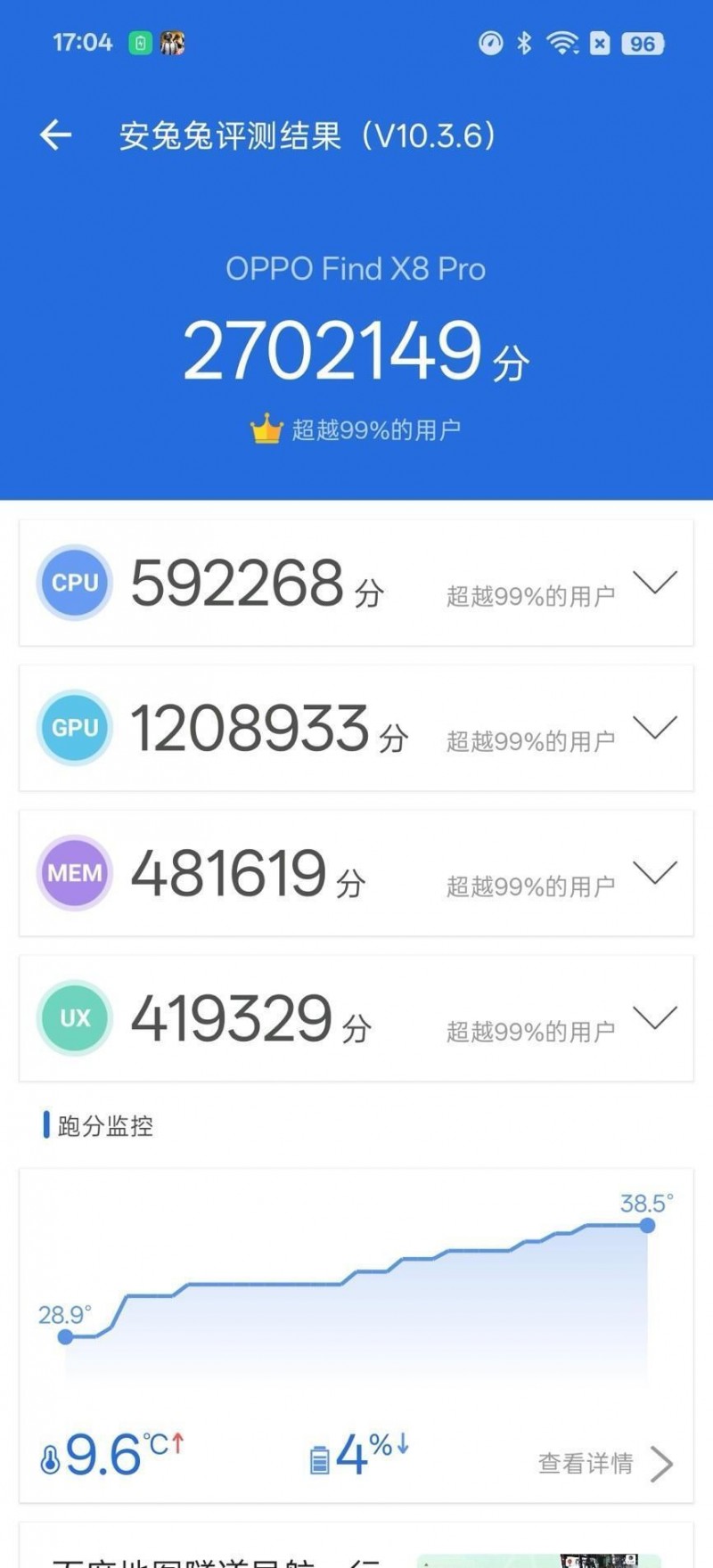Expand the MEM score details chevron
The image size is (713, 1568).
pos(657,873)
